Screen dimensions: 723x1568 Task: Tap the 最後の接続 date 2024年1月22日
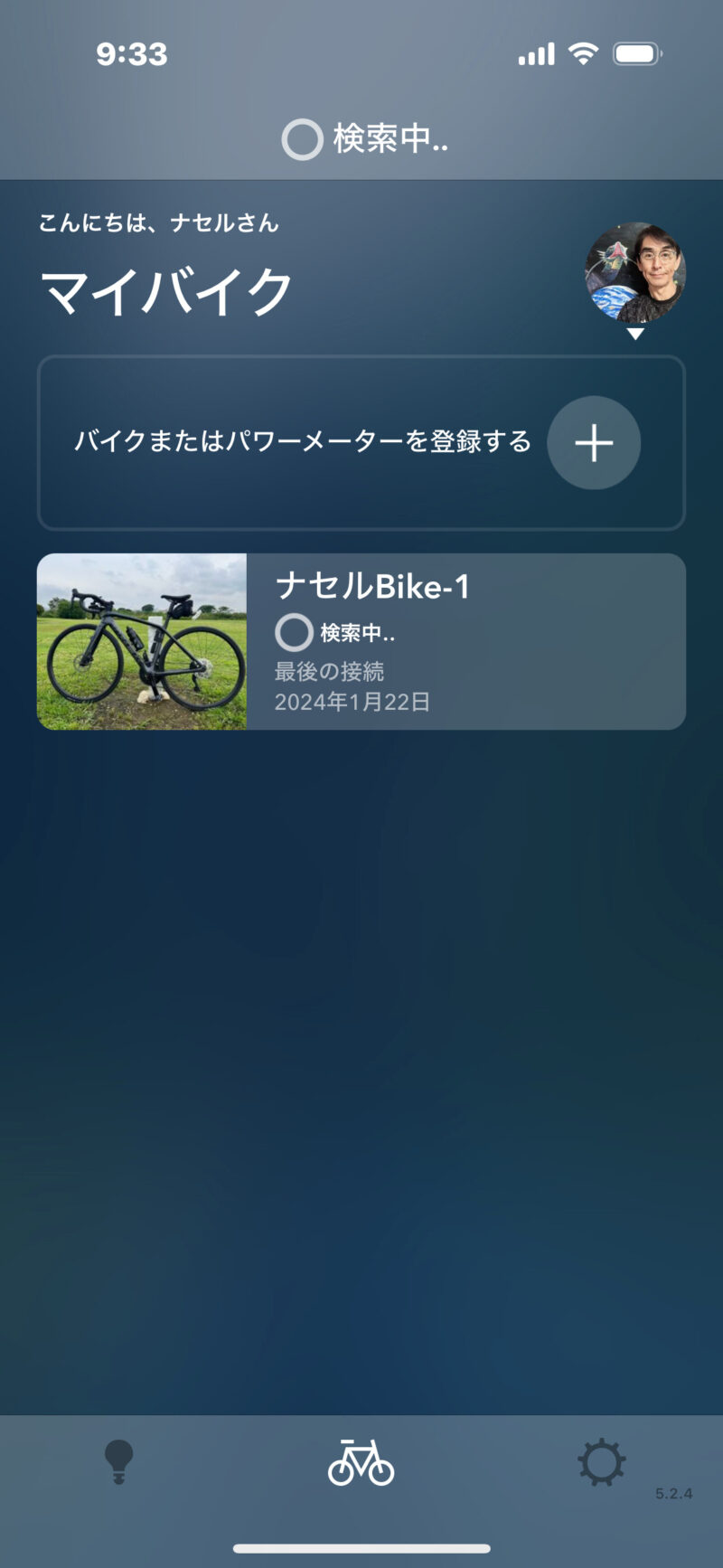[x=353, y=701]
